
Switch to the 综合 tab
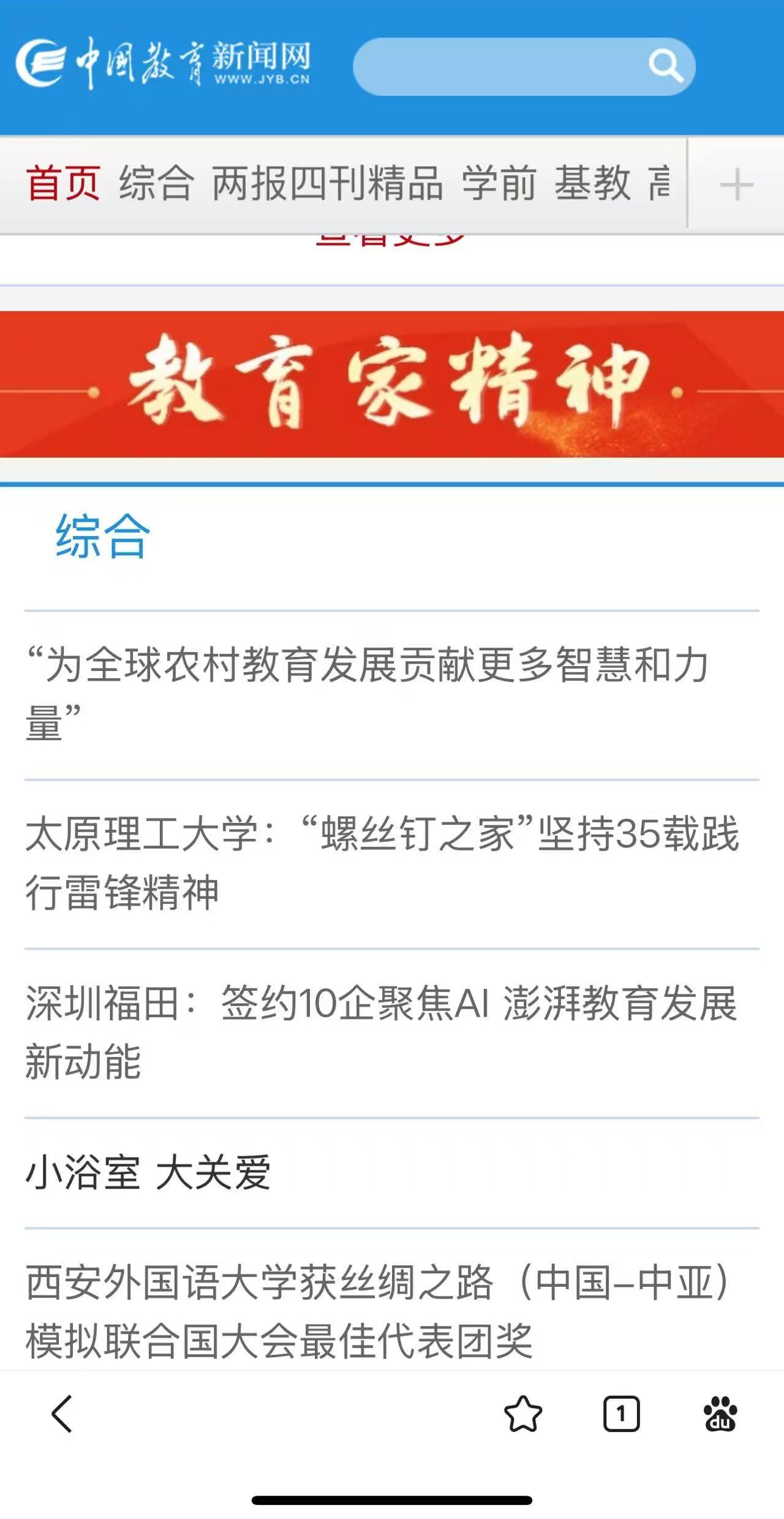[156, 183]
